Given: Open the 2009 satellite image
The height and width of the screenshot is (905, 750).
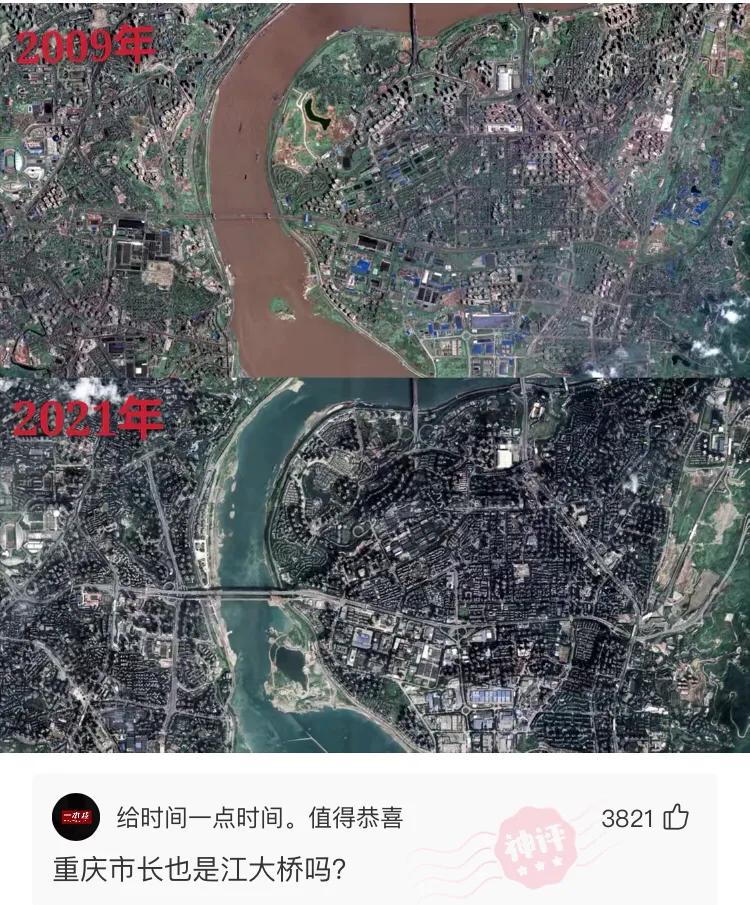Looking at the screenshot, I should tap(375, 185).
